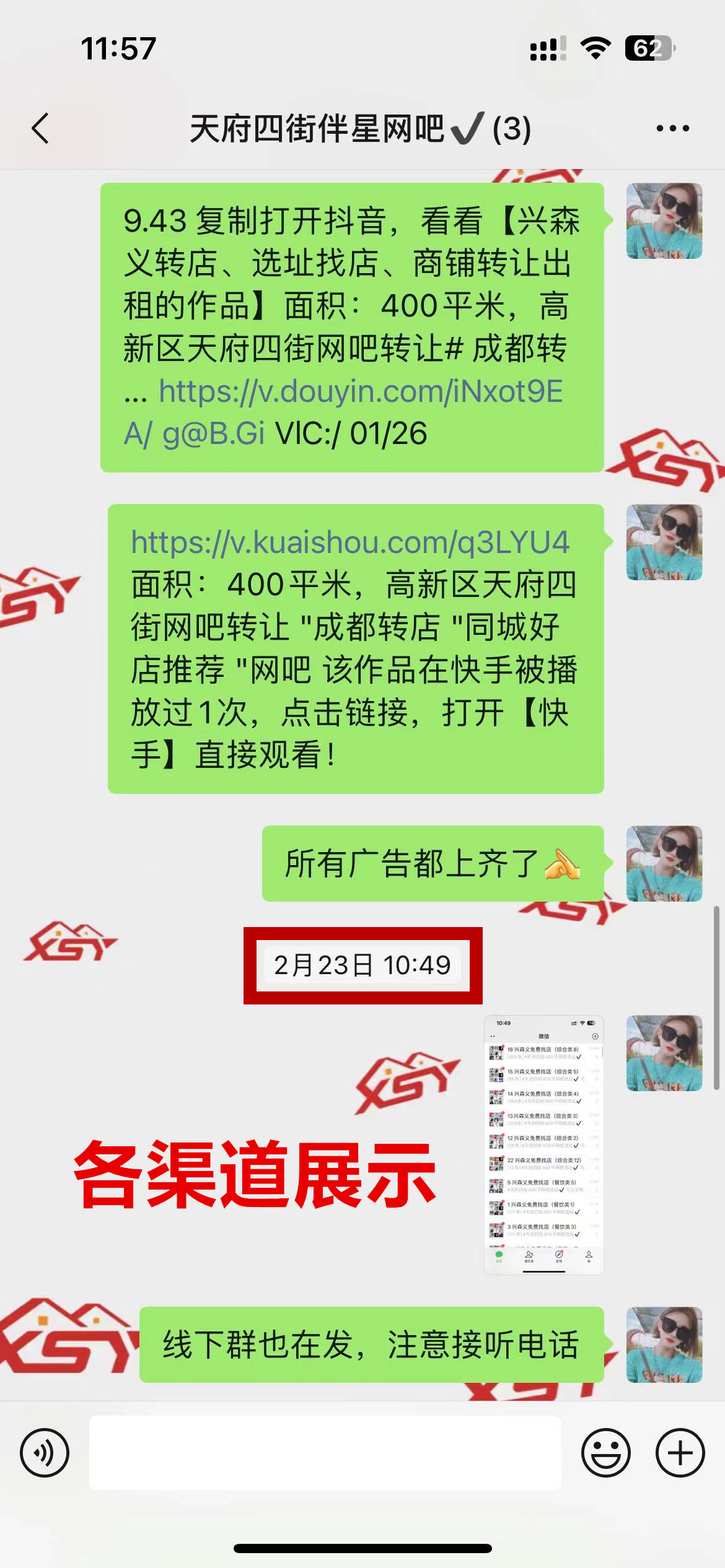Open sender's avatar beside 所有广告都上齐了 message
Image resolution: width=725 pixels, height=1568 pixels.
click(x=664, y=863)
